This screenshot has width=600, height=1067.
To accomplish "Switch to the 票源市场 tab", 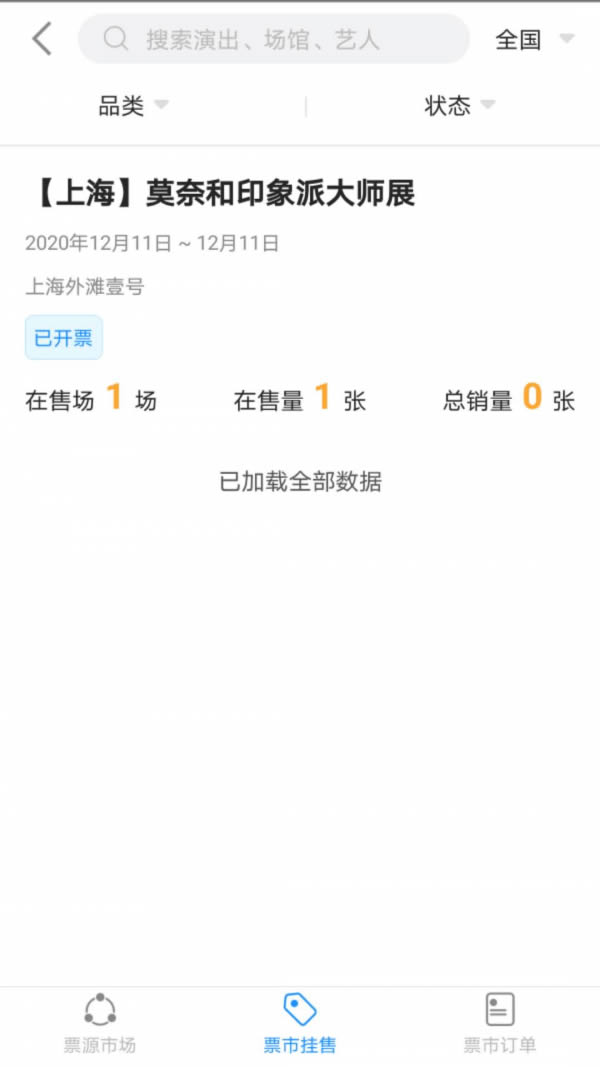I will tap(100, 1024).
